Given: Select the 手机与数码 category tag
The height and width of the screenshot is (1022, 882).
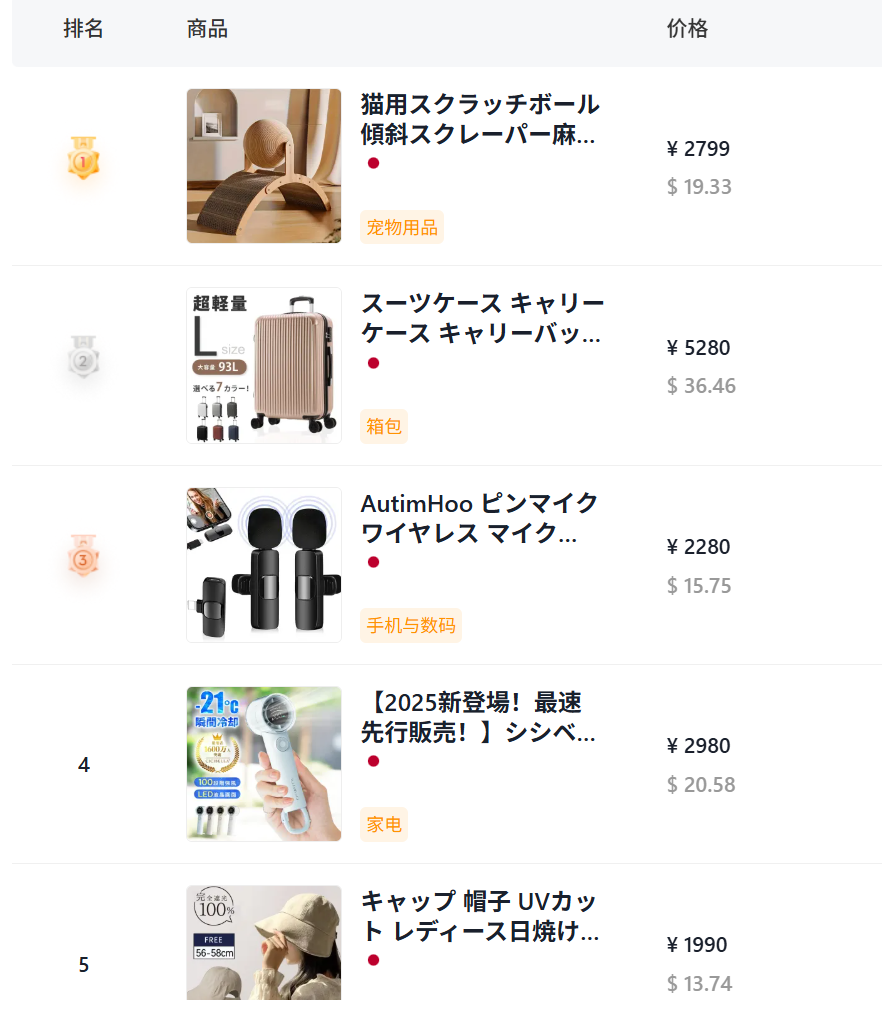Looking at the screenshot, I should (410, 625).
